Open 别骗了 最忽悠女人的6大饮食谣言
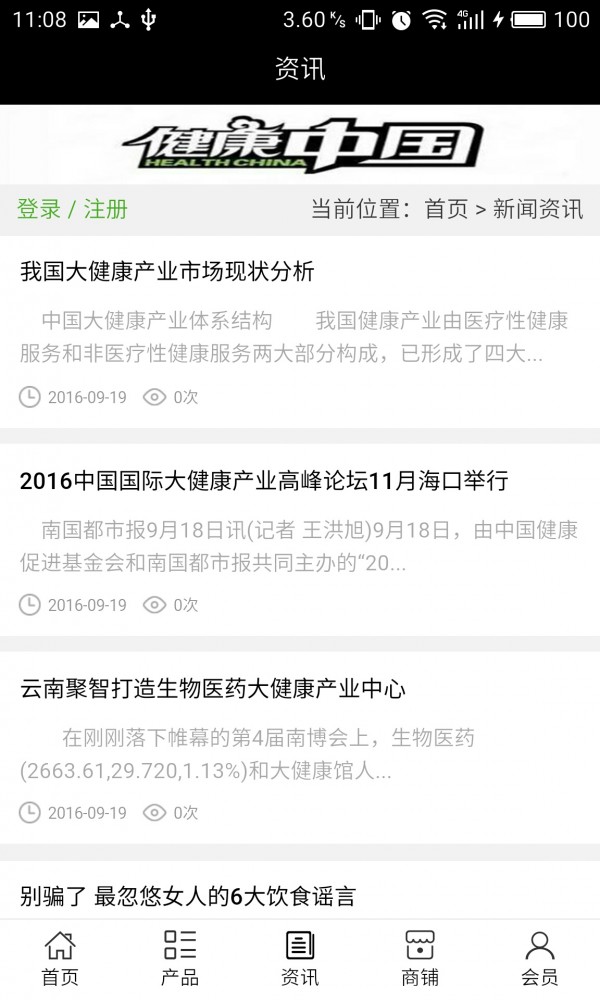Screen dimensions: 600x1000 tap(187, 897)
